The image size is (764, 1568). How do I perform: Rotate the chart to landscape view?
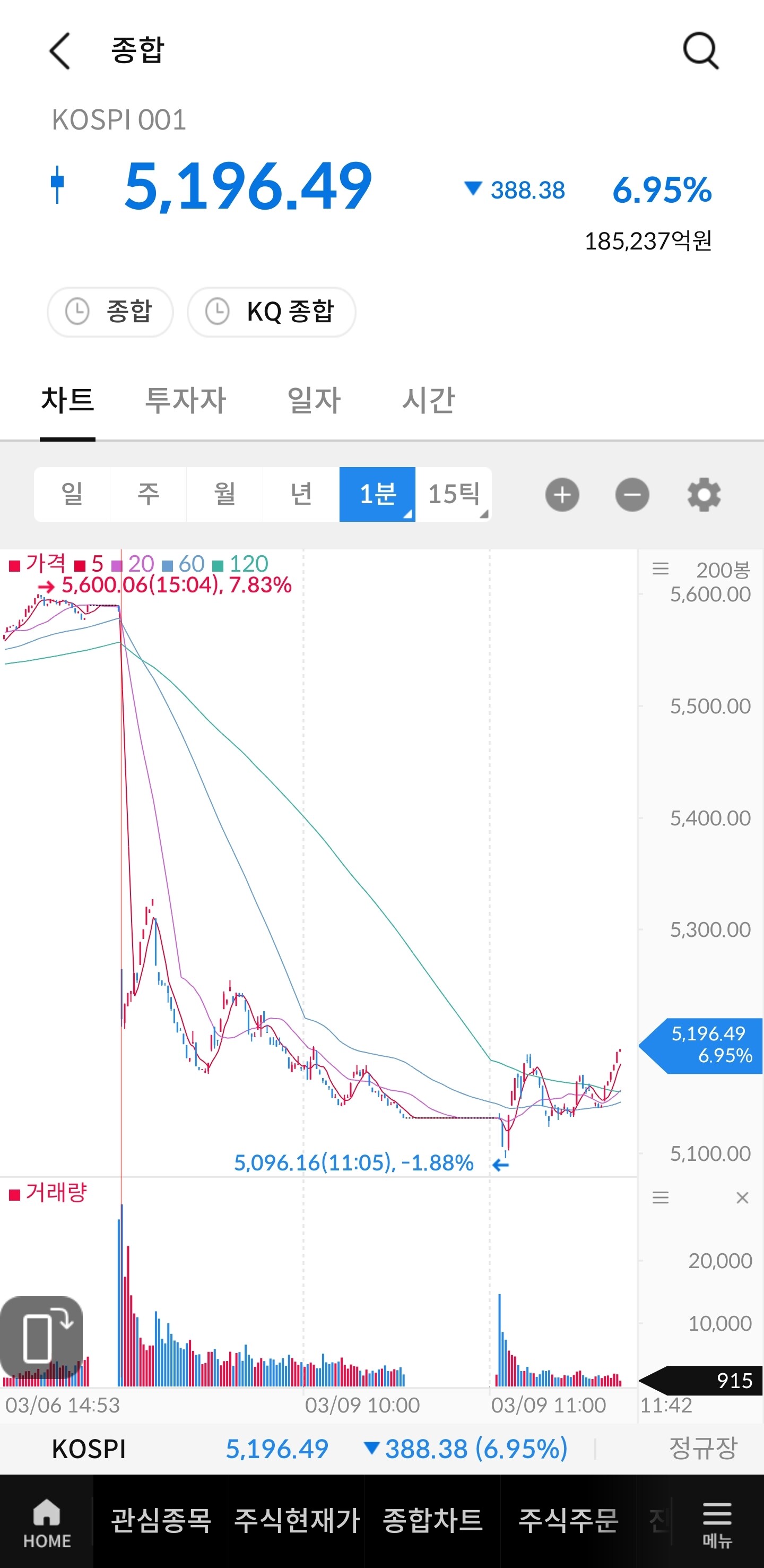coord(42,1337)
